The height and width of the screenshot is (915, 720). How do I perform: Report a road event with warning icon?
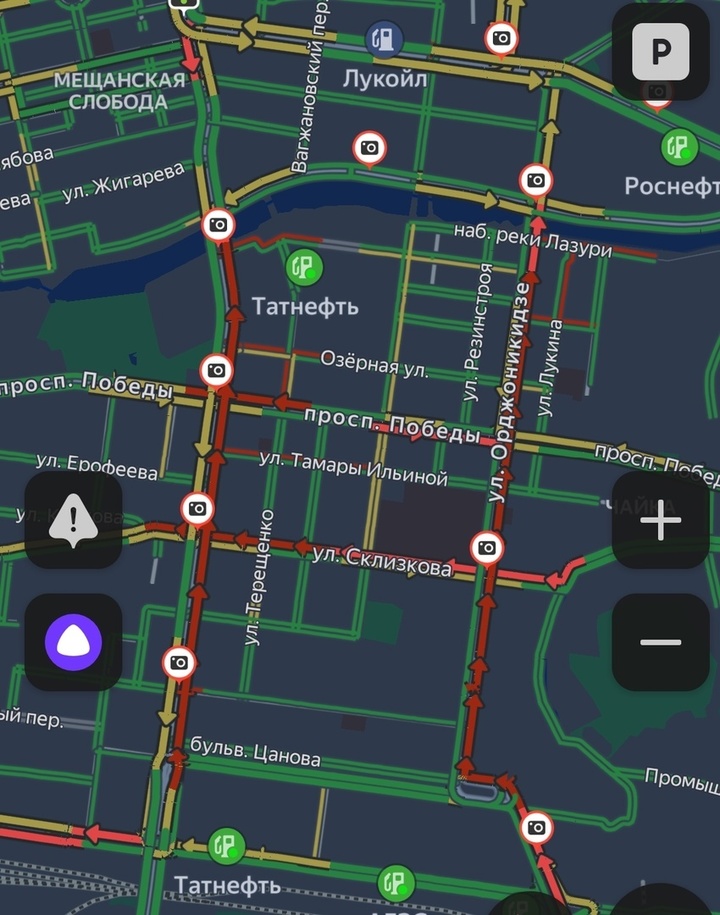[x=73, y=520]
